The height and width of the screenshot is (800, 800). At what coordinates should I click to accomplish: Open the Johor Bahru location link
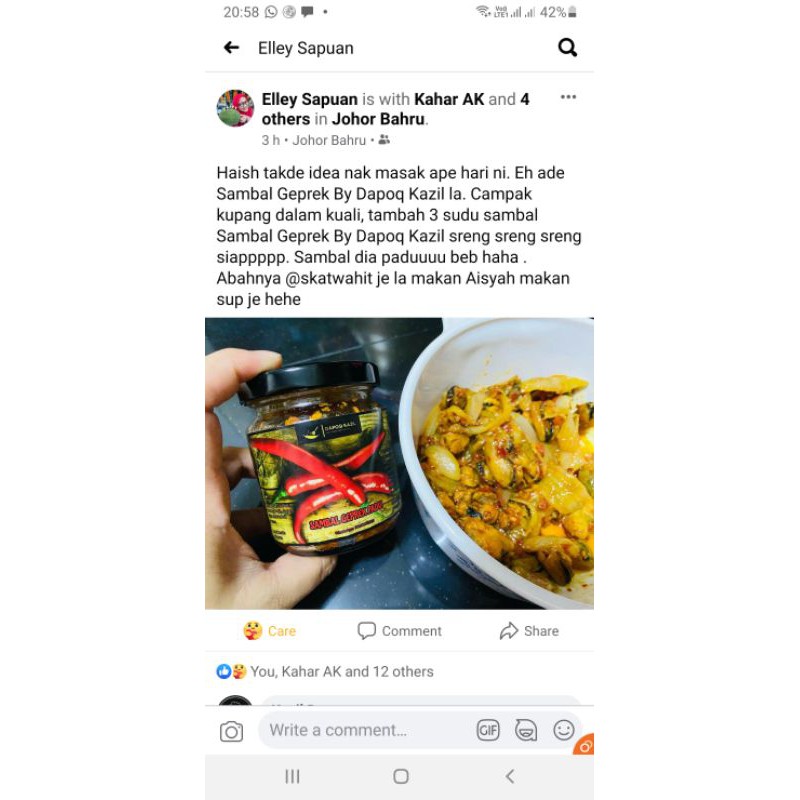point(378,118)
